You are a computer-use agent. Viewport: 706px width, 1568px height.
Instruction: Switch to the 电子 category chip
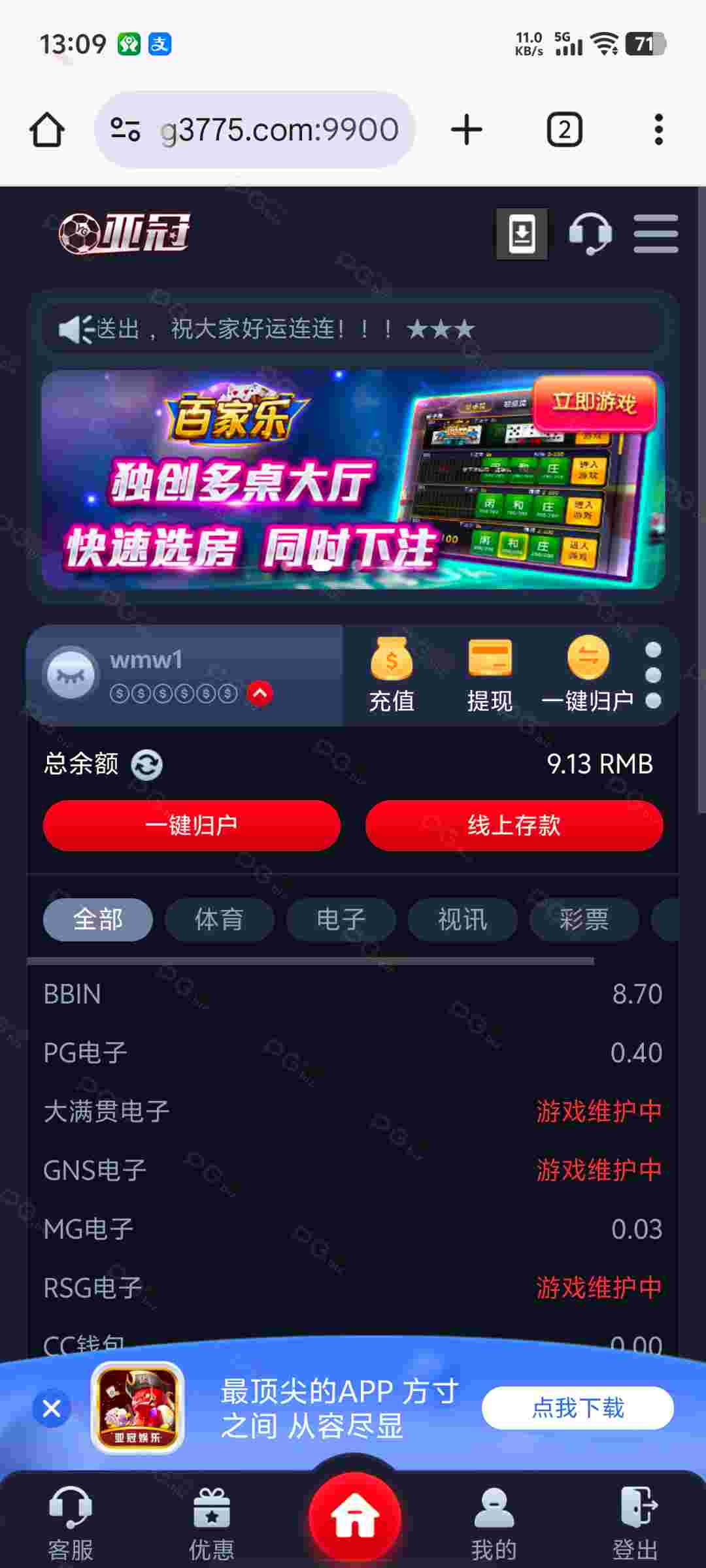341,919
